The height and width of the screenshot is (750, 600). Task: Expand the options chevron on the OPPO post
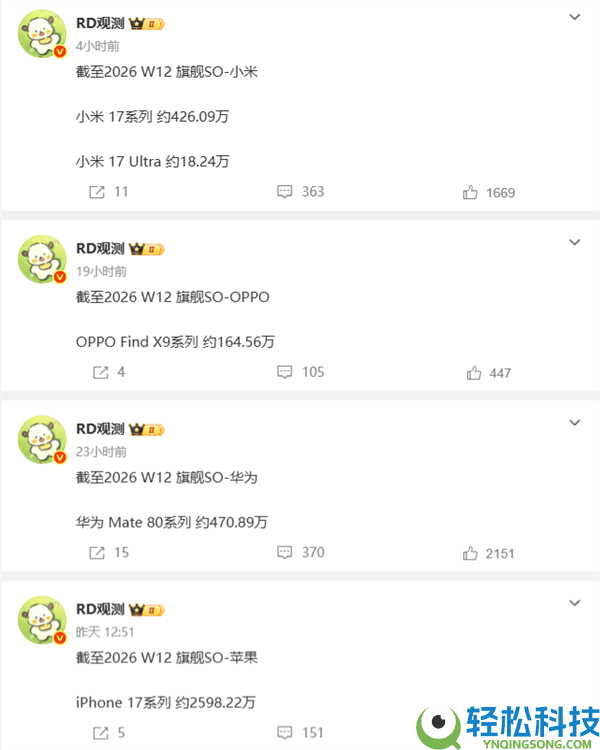(x=574, y=242)
